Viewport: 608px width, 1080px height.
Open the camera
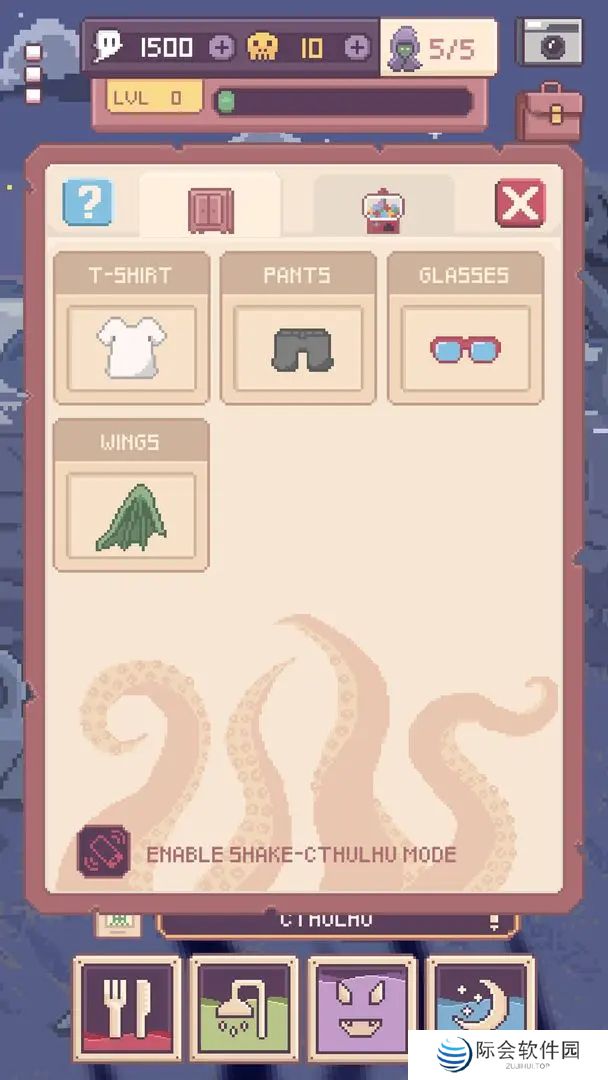(x=549, y=41)
